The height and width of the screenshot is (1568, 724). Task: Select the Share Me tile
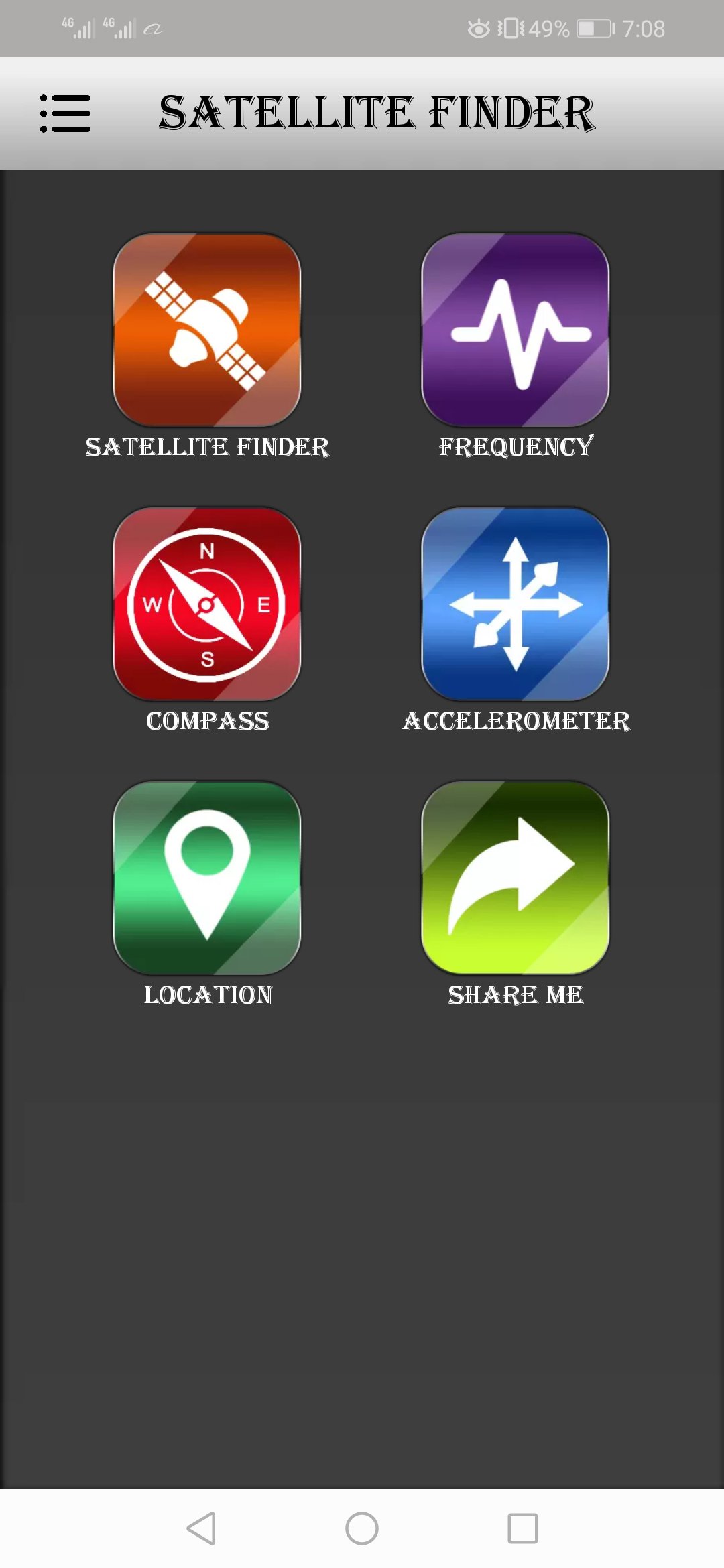[x=515, y=878]
